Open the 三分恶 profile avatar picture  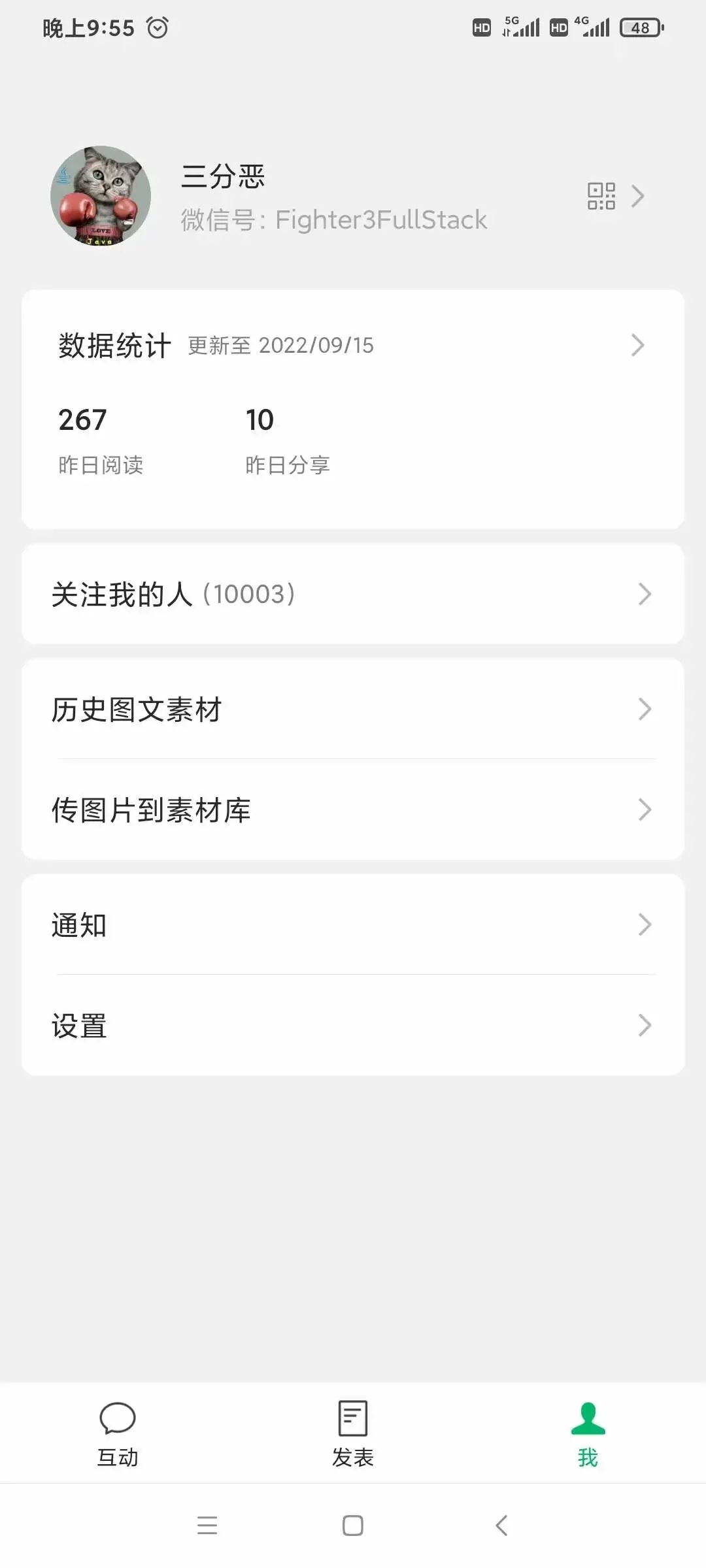click(x=99, y=195)
